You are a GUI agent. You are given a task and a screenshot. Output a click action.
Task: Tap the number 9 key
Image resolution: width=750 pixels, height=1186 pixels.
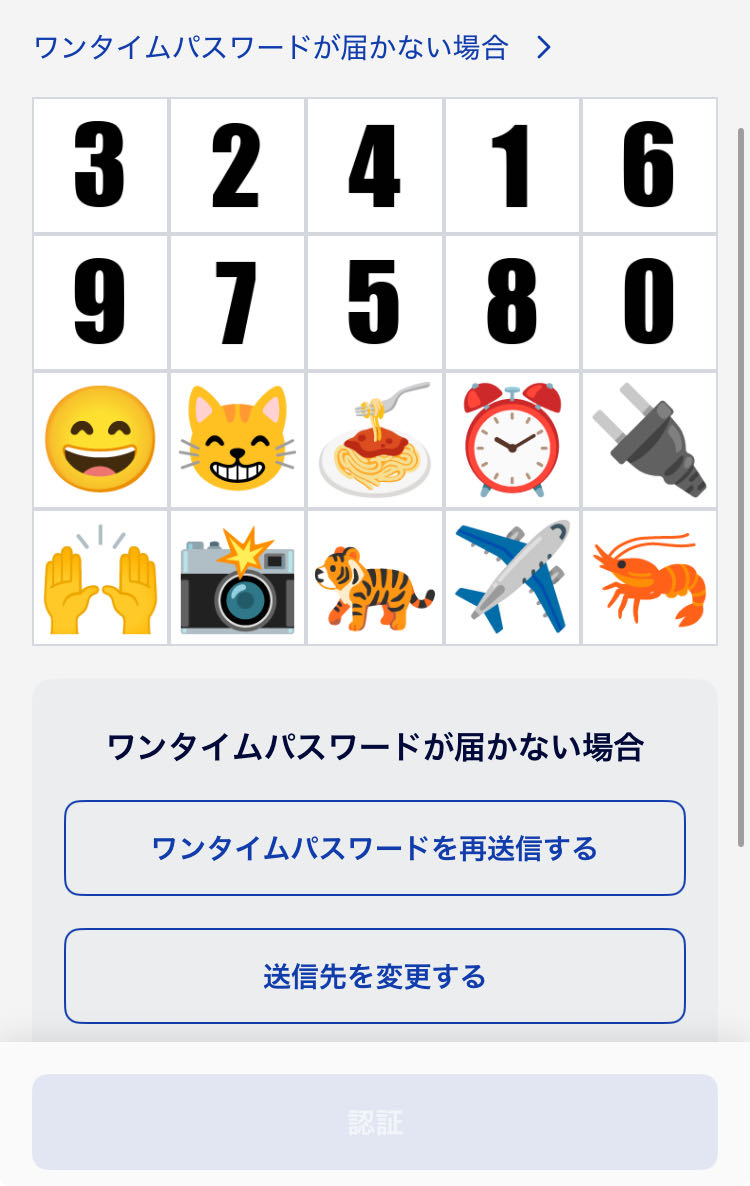[x=100, y=303]
